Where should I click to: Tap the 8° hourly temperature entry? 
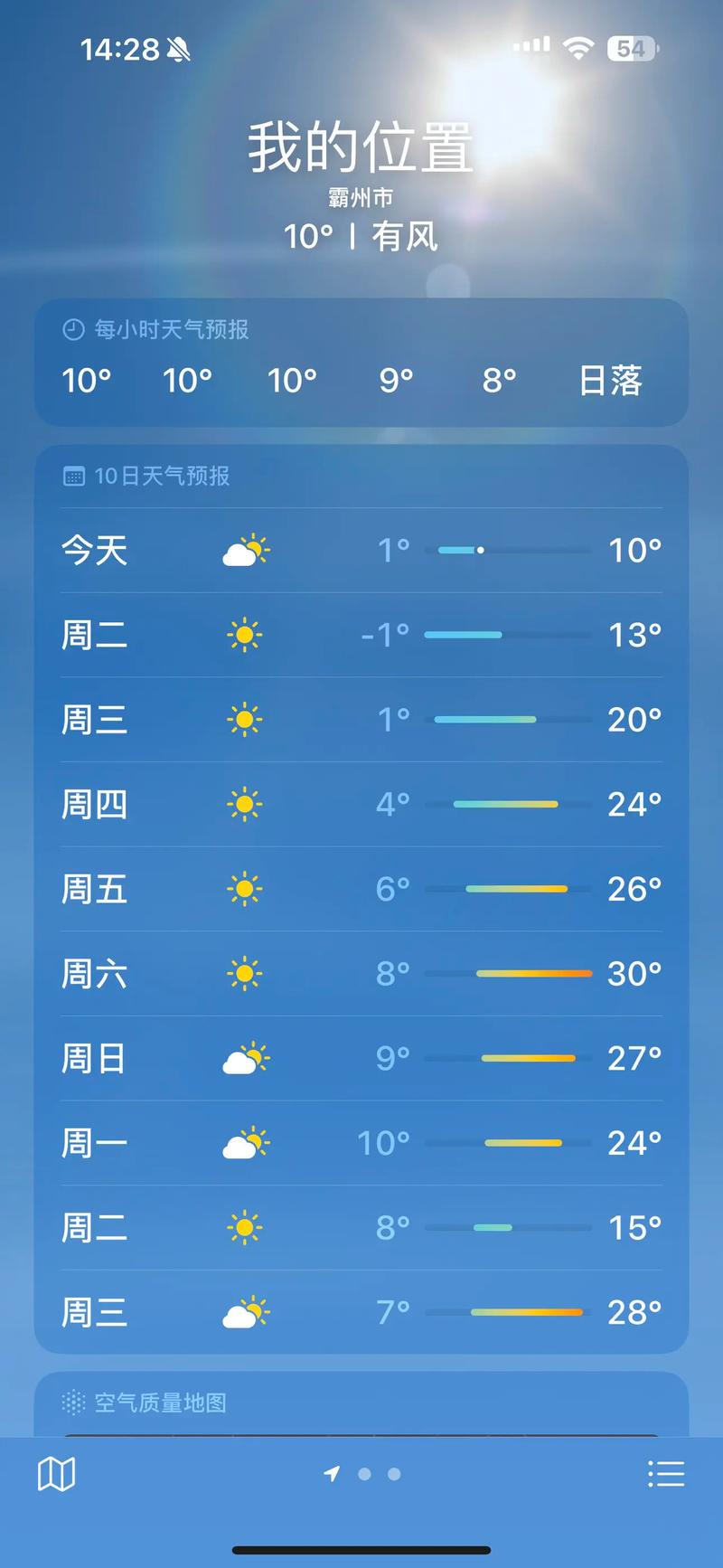497,381
